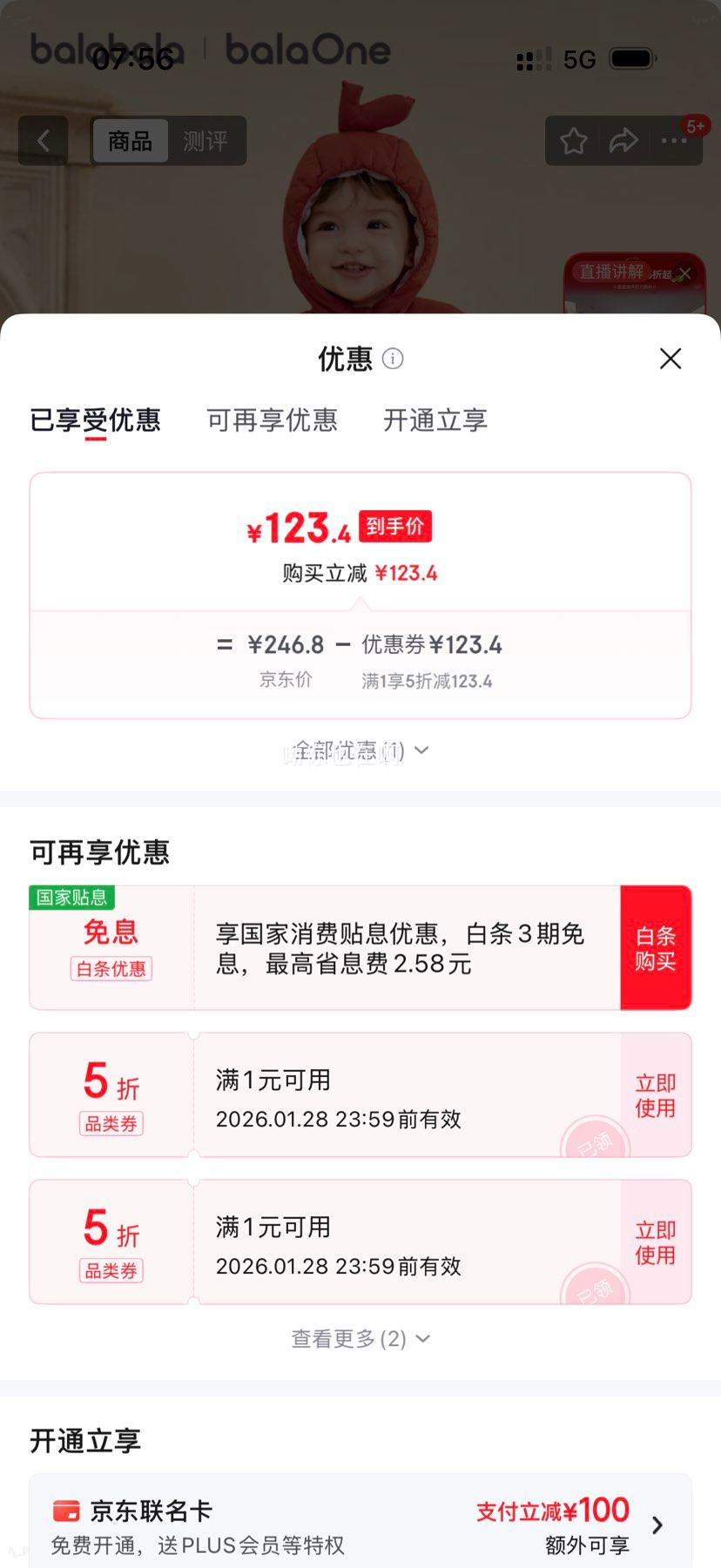The height and width of the screenshot is (1568, 721).
Task: Select the 开通立享 tab
Action: tap(435, 421)
